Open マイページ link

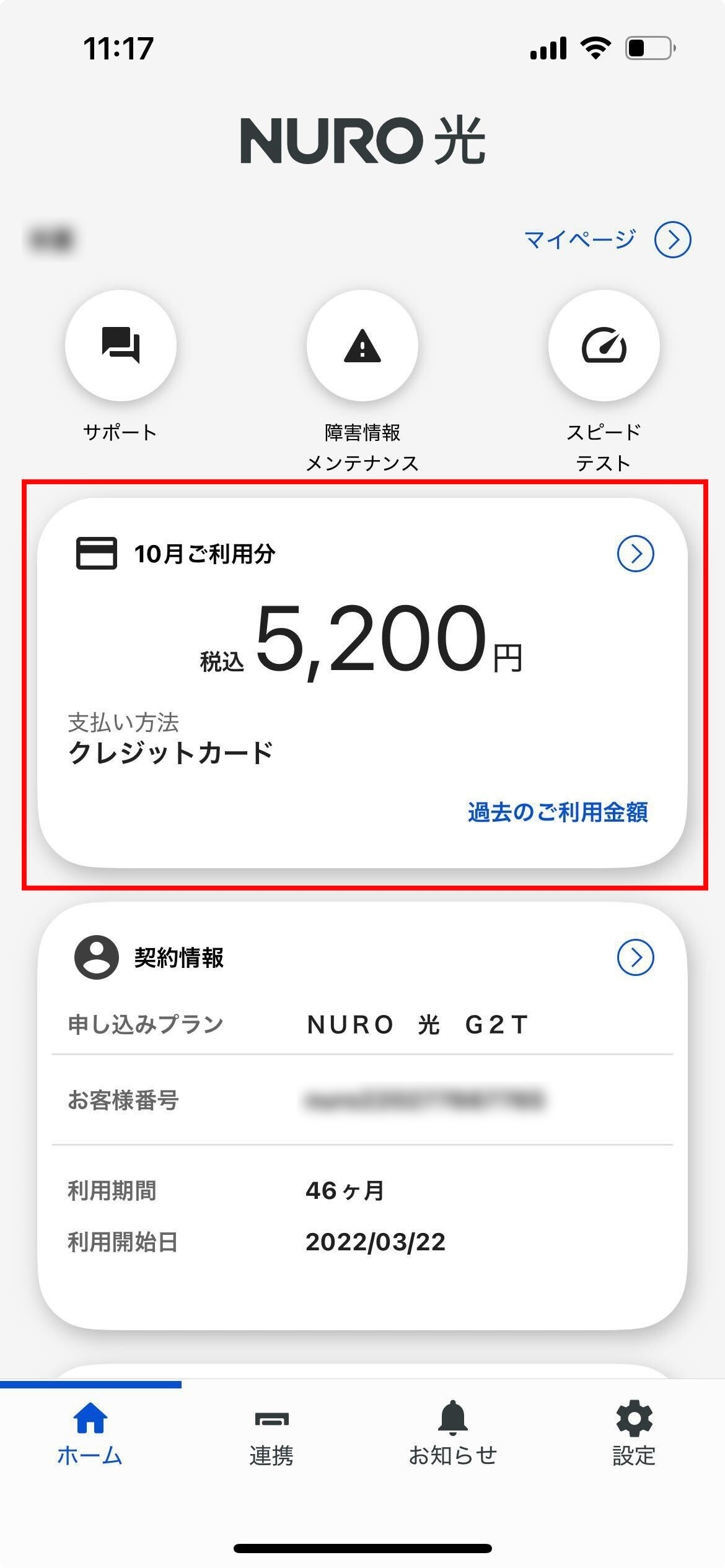click(606, 239)
